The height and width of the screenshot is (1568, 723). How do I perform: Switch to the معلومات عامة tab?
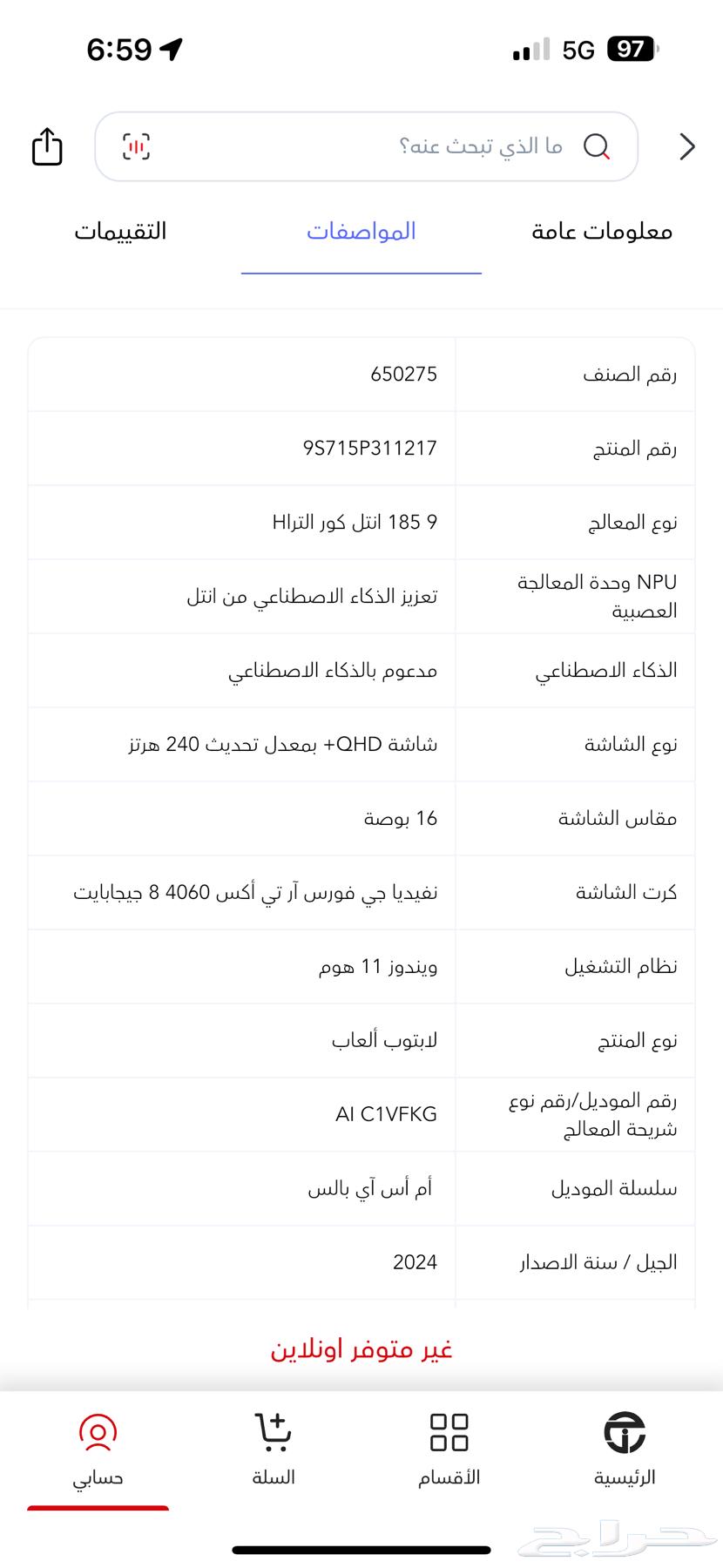pos(599,231)
